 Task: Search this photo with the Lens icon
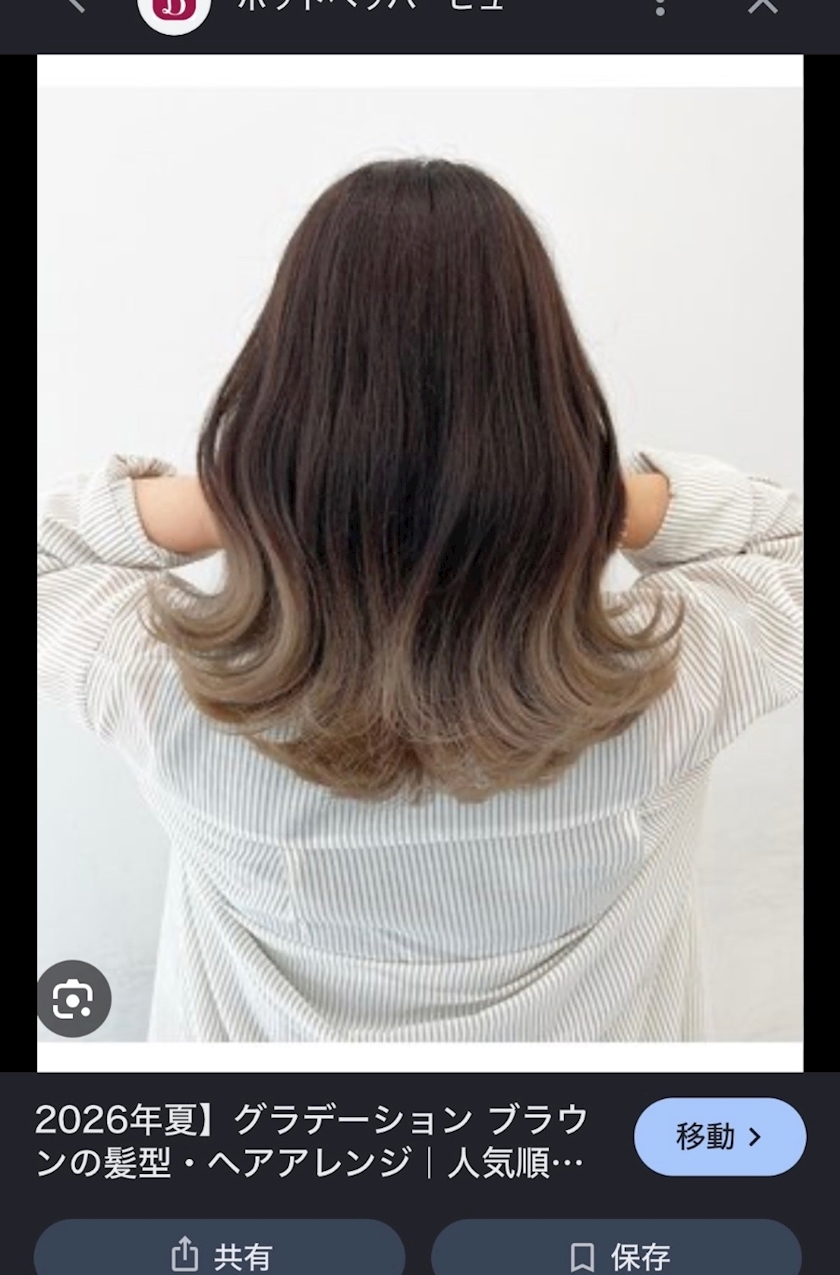coord(74,998)
